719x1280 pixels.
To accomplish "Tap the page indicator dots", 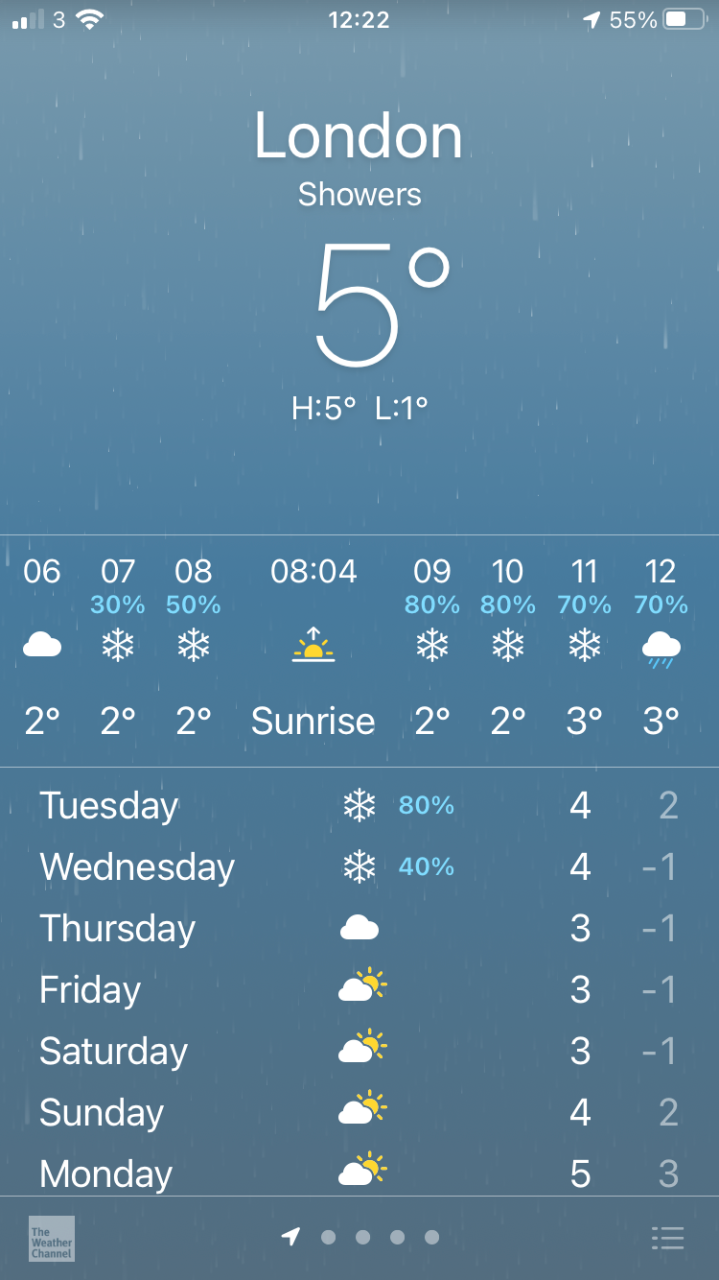I will pyautogui.click(x=362, y=1237).
